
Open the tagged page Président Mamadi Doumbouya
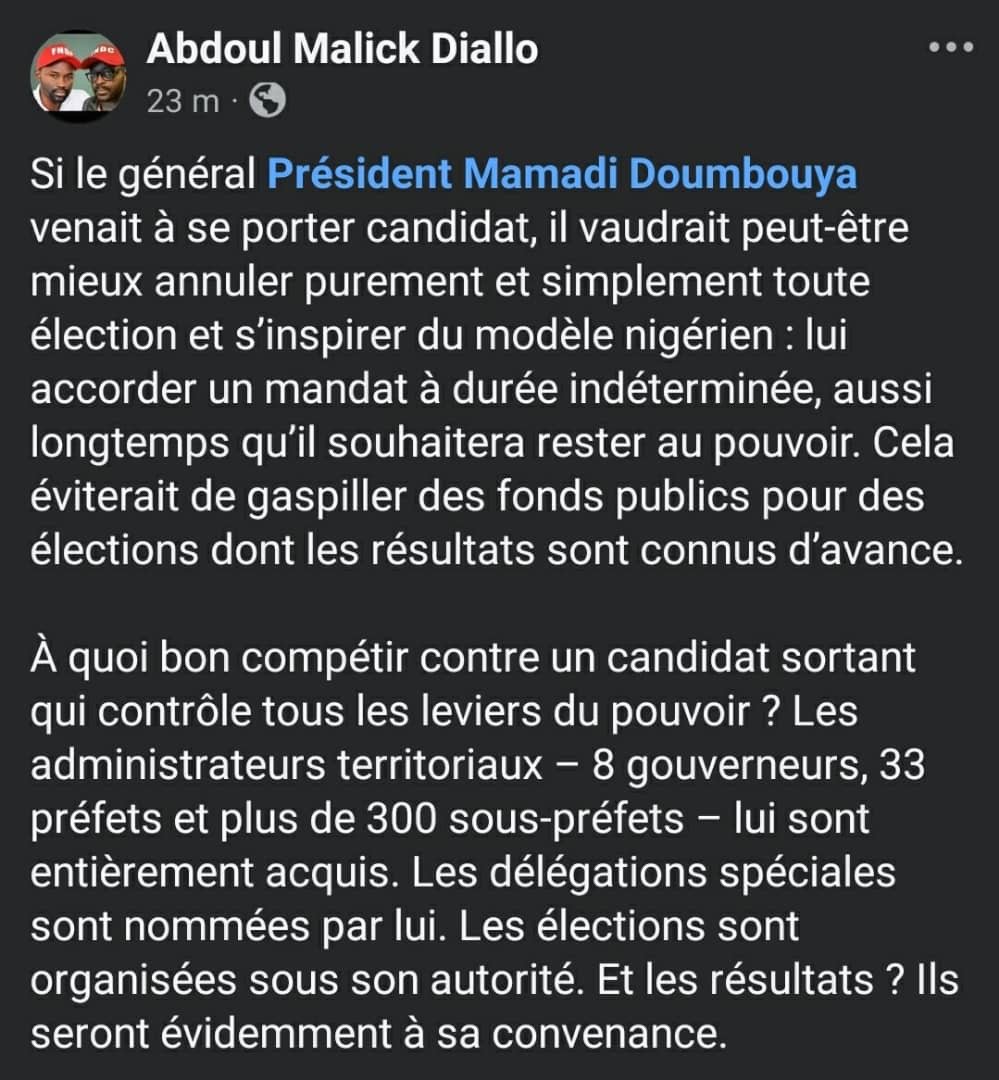click(x=562, y=174)
